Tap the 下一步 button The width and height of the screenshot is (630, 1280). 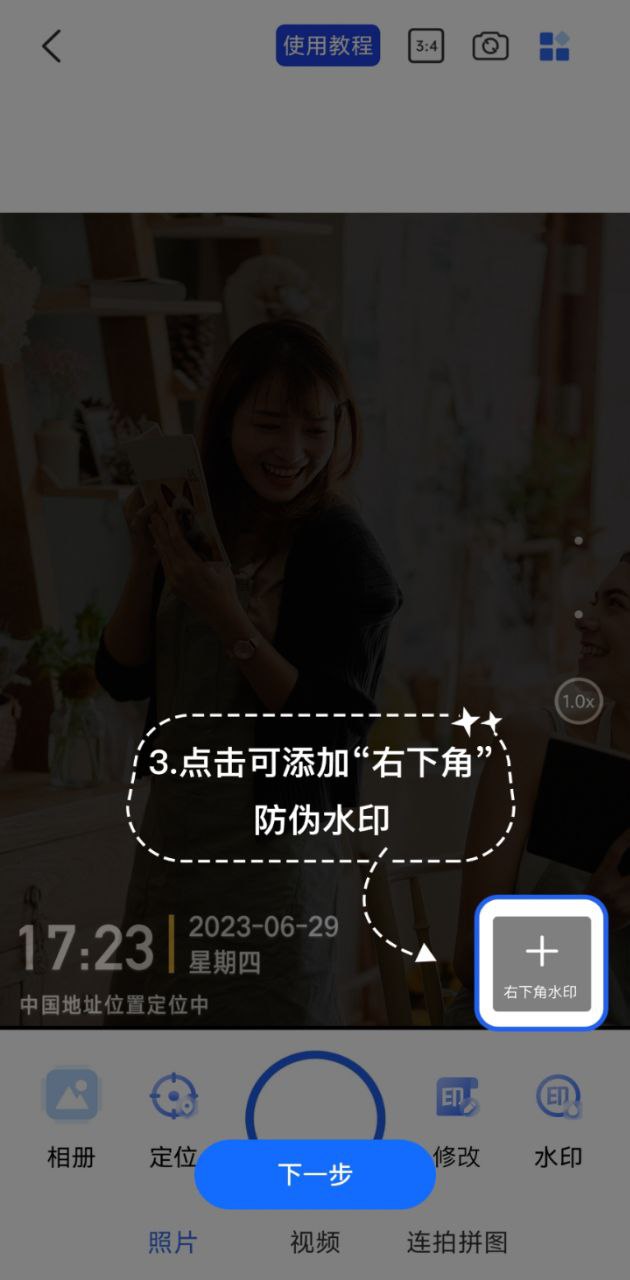(315, 1174)
